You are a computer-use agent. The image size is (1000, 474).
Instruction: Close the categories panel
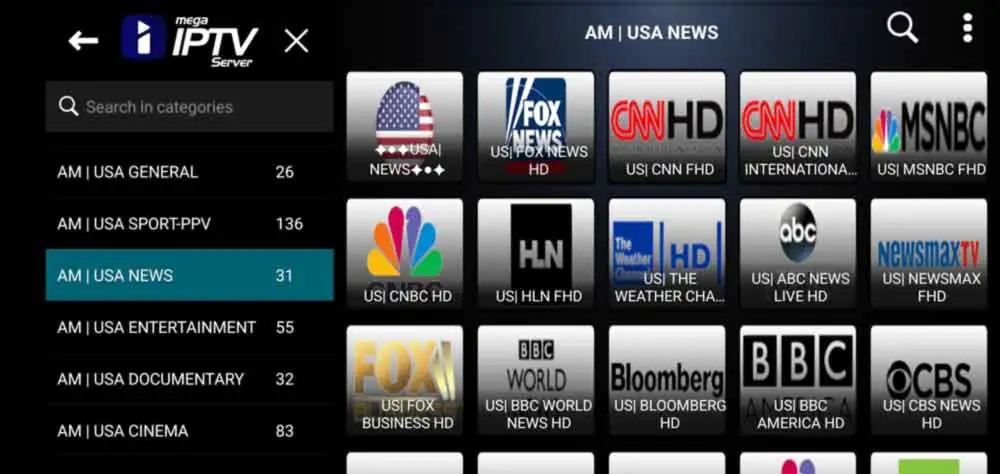[296, 41]
